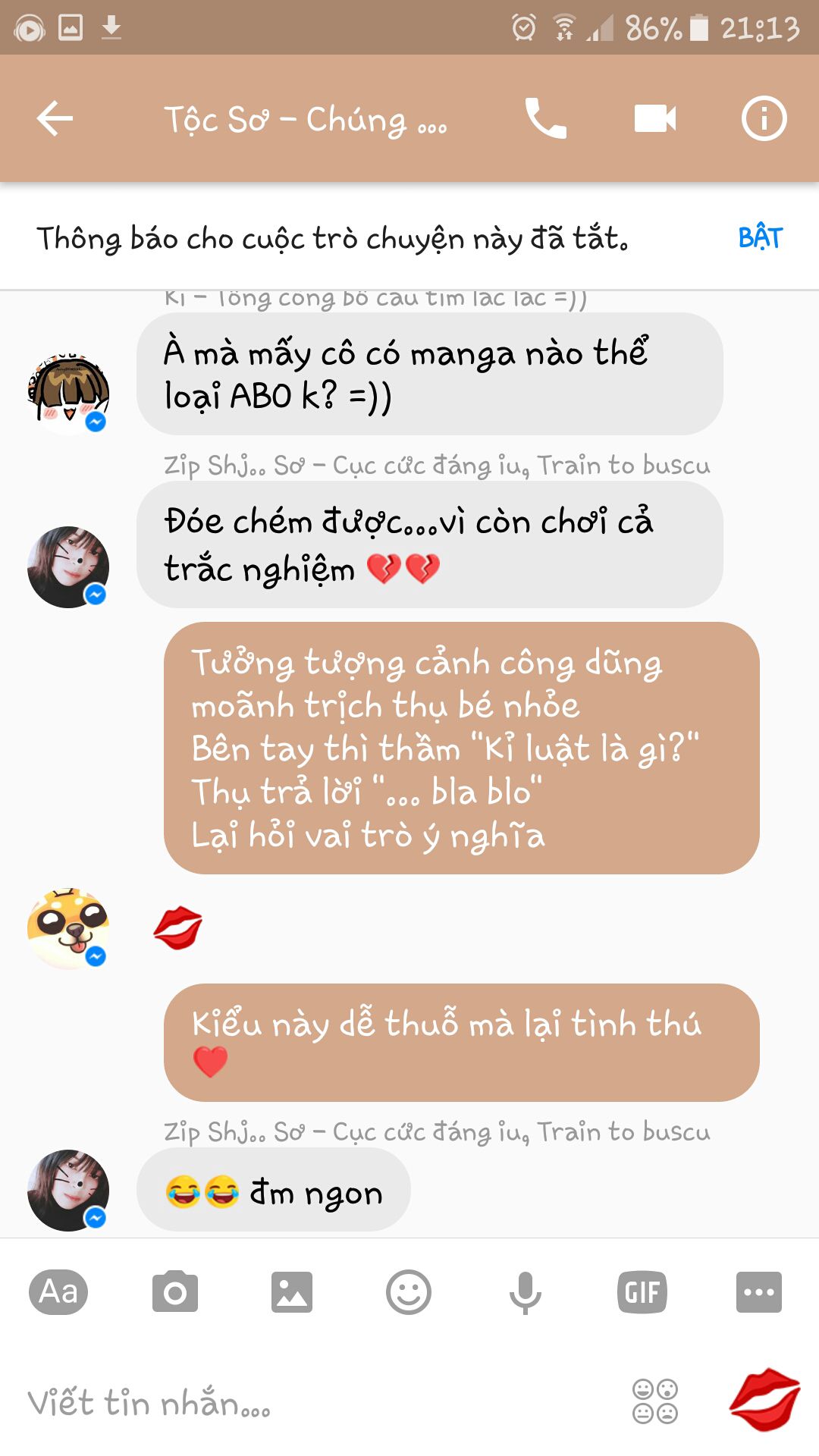This screenshot has height=1456, width=819.
Task: Open the more options three-dot button
Action: coord(758,1291)
